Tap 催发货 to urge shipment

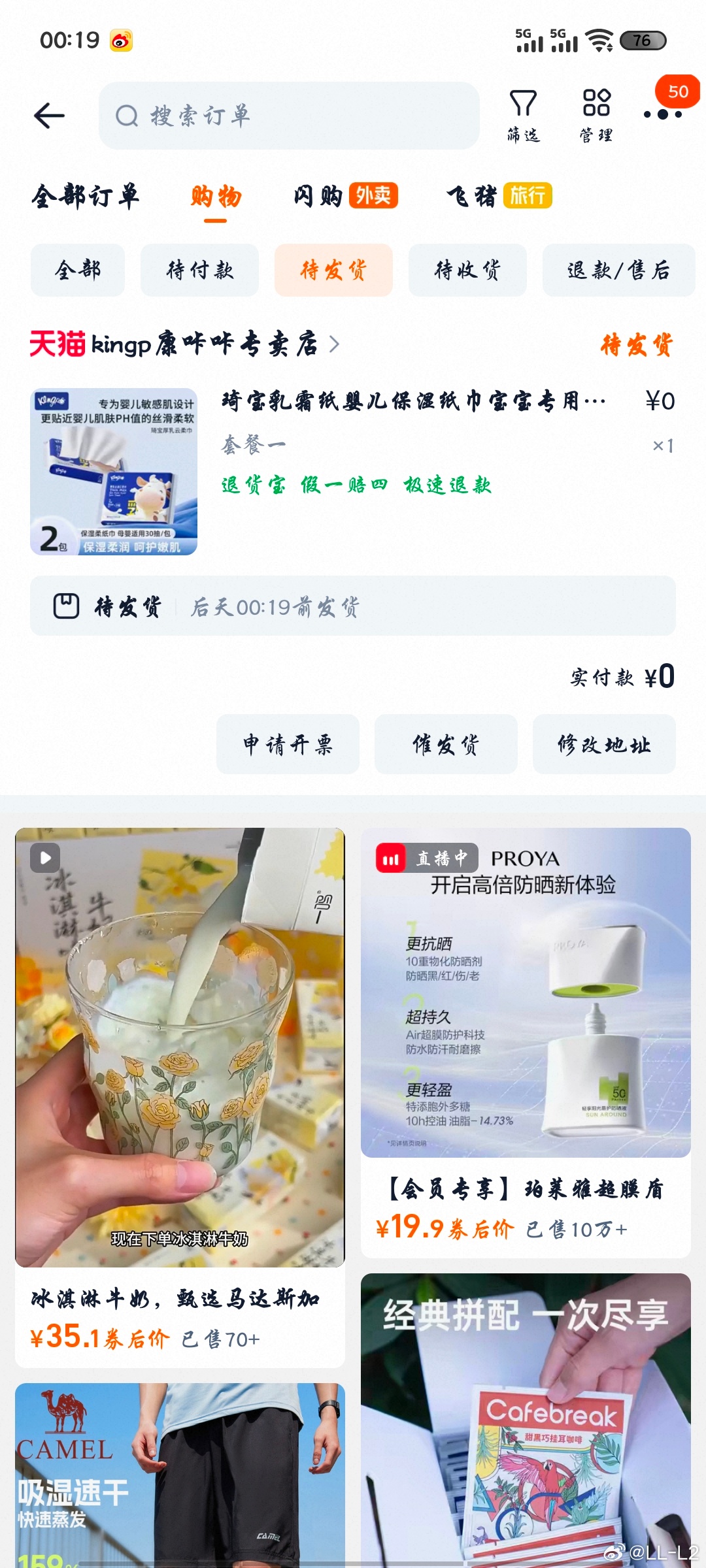point(446,744)
